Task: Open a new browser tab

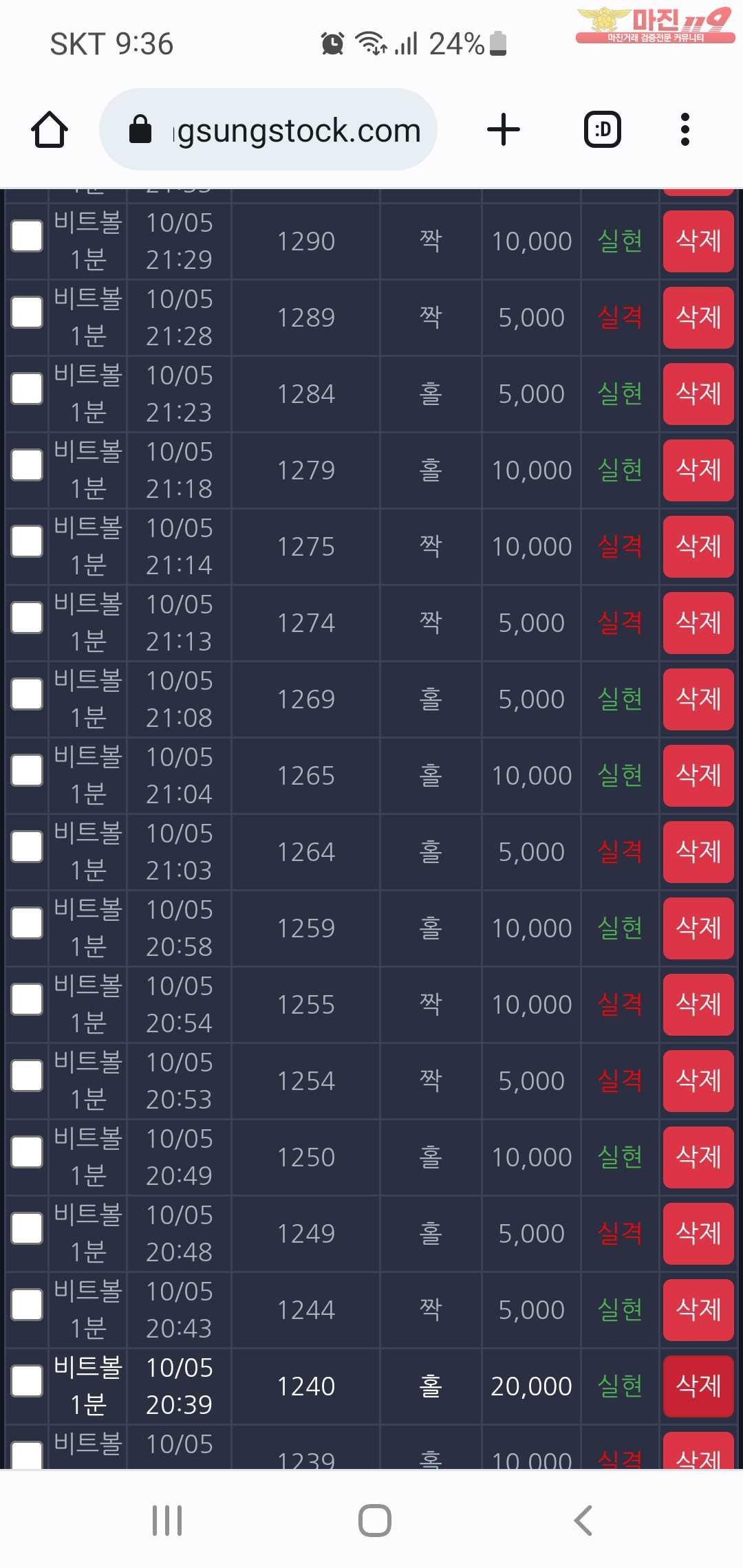Action: [x=503, y=129]
